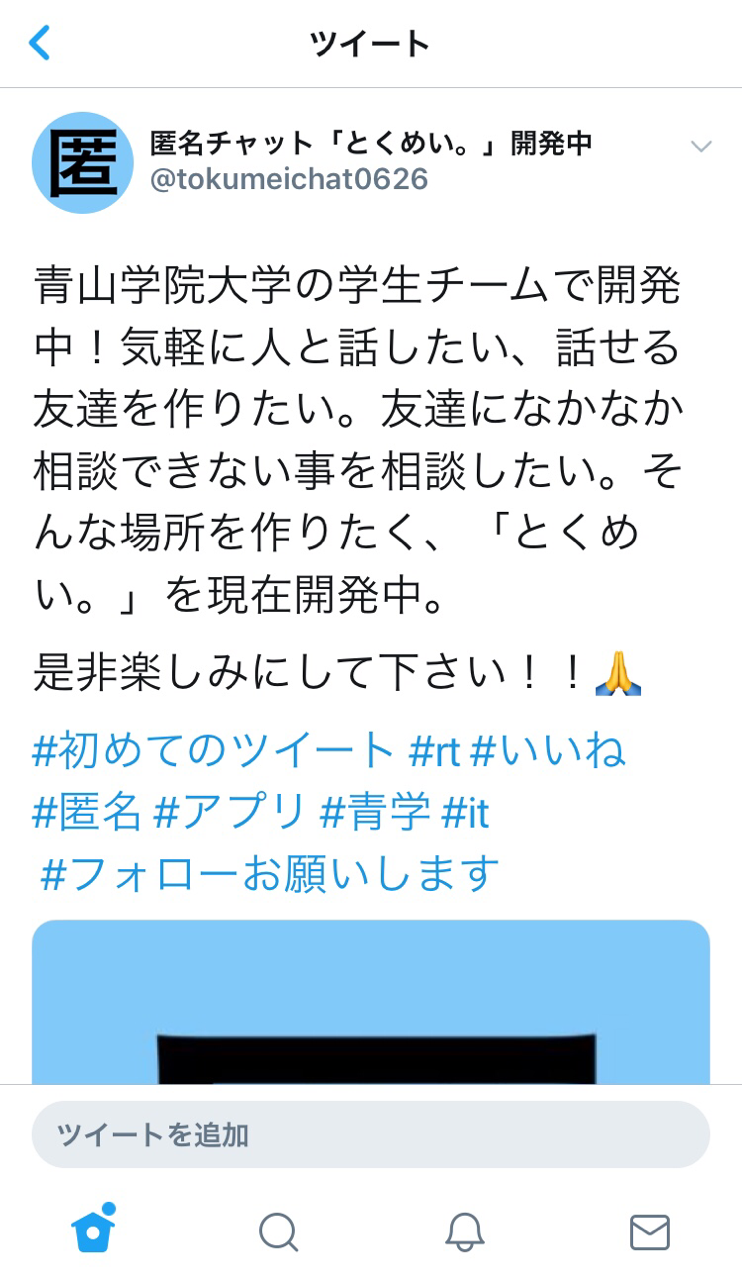Image resolution: width=742 pixels, height=1280 pixels.
Task: Open the Messages envelope tab
Action: [649, 1232]
